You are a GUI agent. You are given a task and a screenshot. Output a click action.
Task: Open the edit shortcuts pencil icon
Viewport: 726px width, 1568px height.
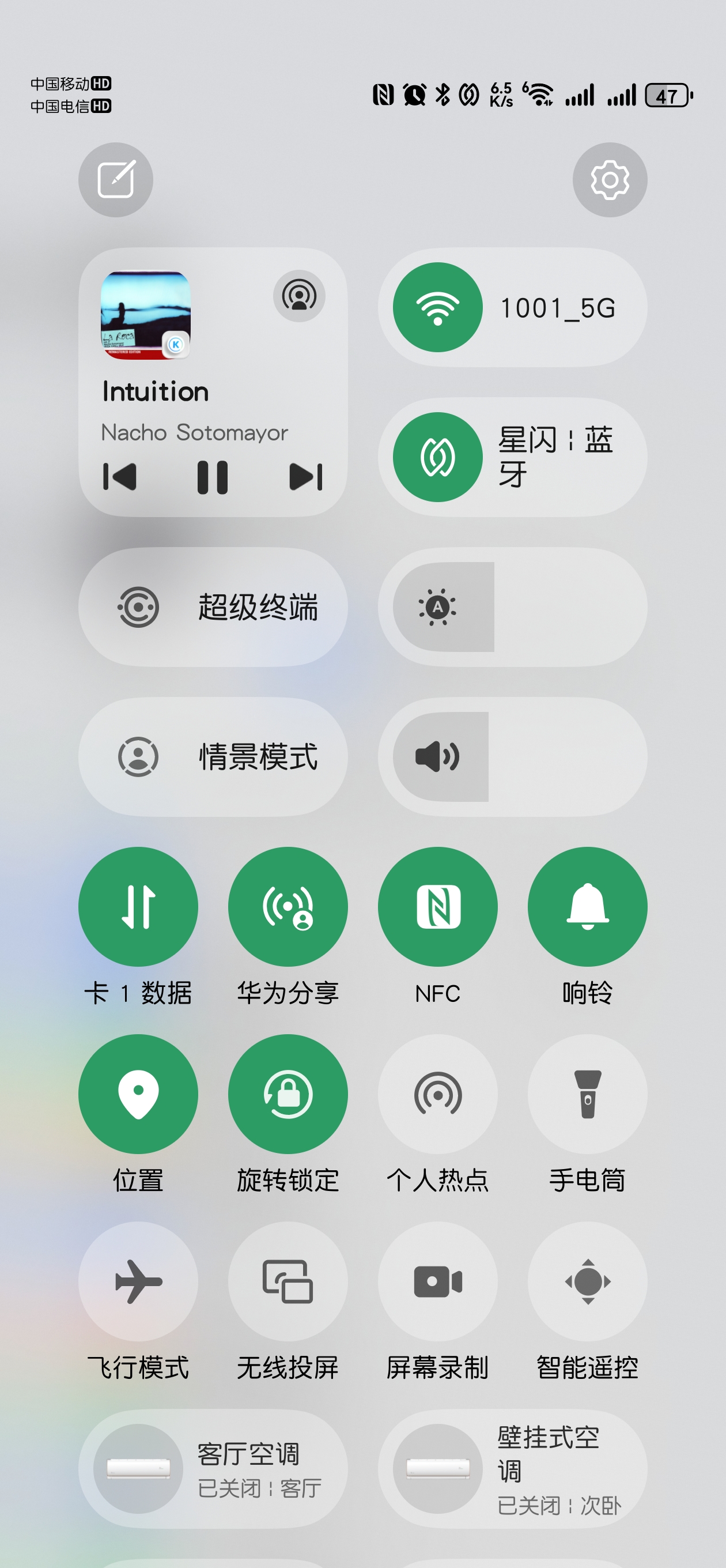tap(116, 179)
